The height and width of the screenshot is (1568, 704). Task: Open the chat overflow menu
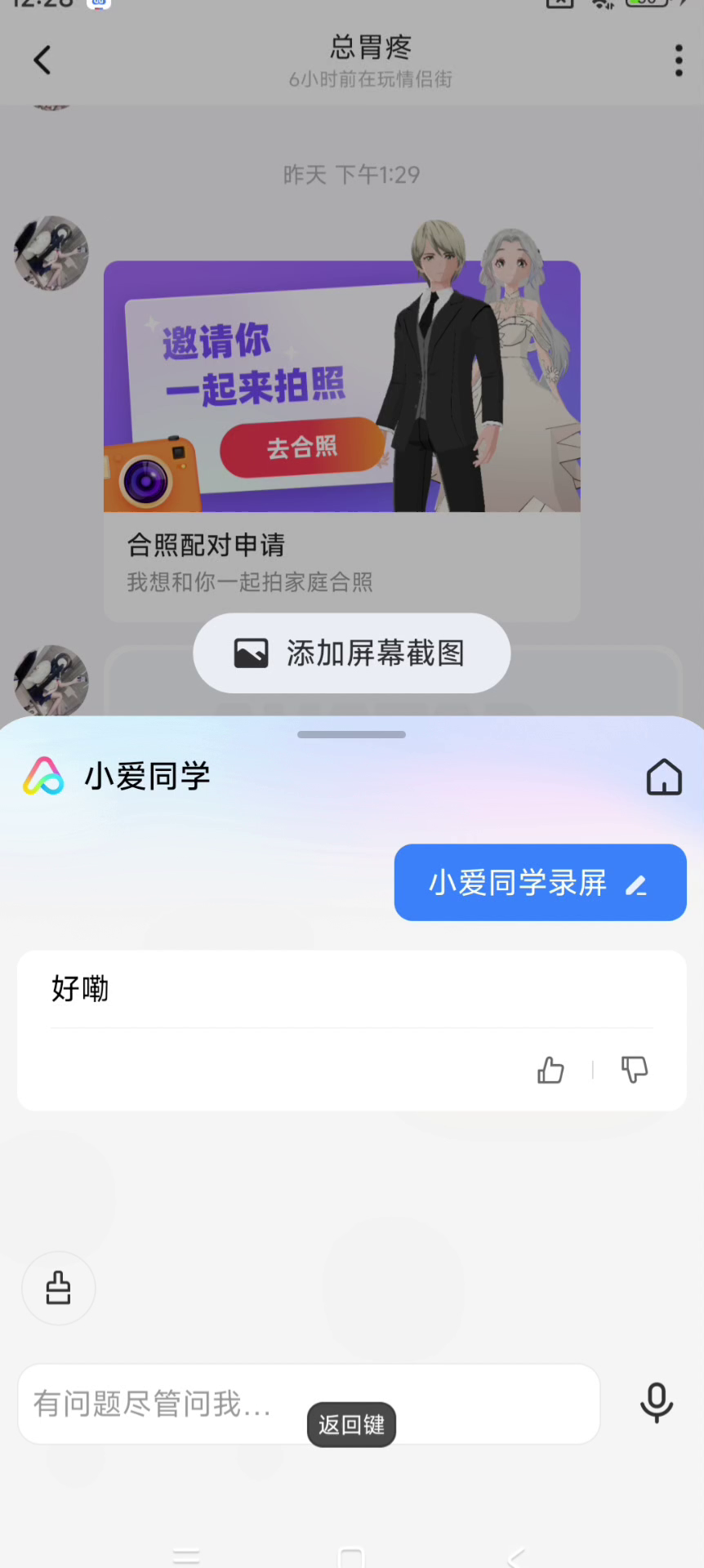pos(678,60)
